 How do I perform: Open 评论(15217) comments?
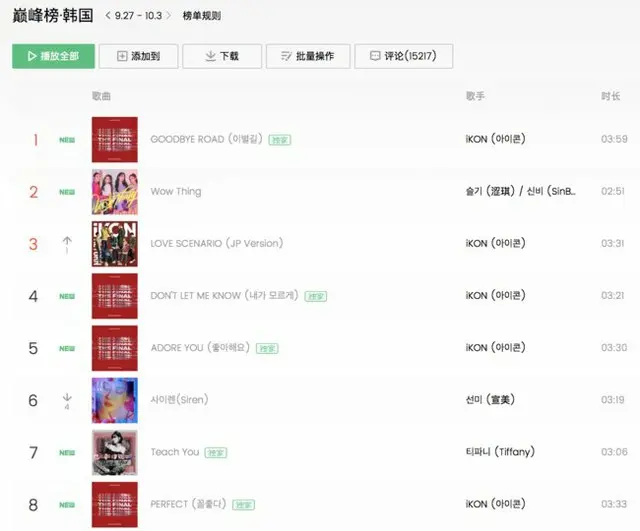pyautogui.click(x=403, y=56)
